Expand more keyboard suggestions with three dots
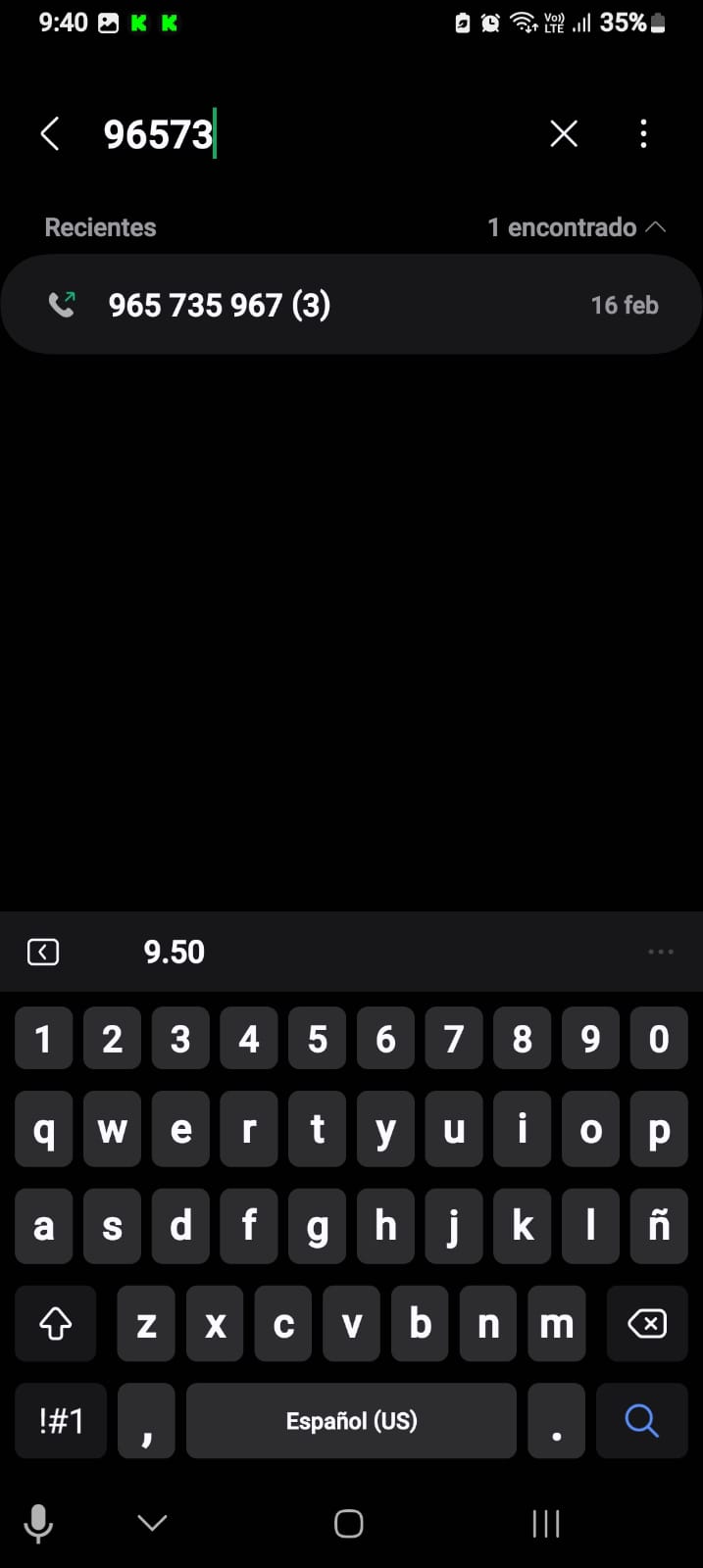 point(661,952)
